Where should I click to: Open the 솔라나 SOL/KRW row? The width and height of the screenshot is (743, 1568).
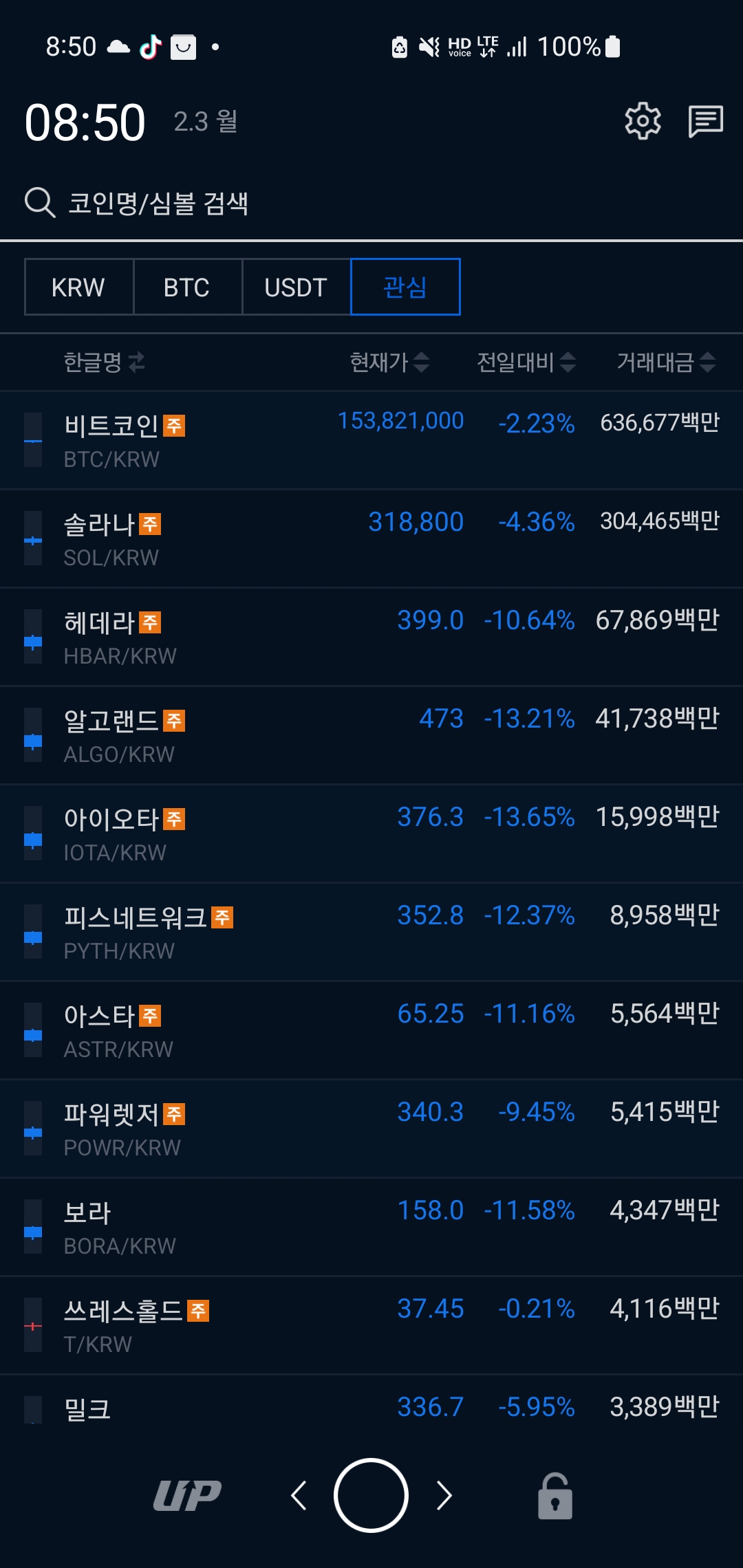tap(371, 538)
